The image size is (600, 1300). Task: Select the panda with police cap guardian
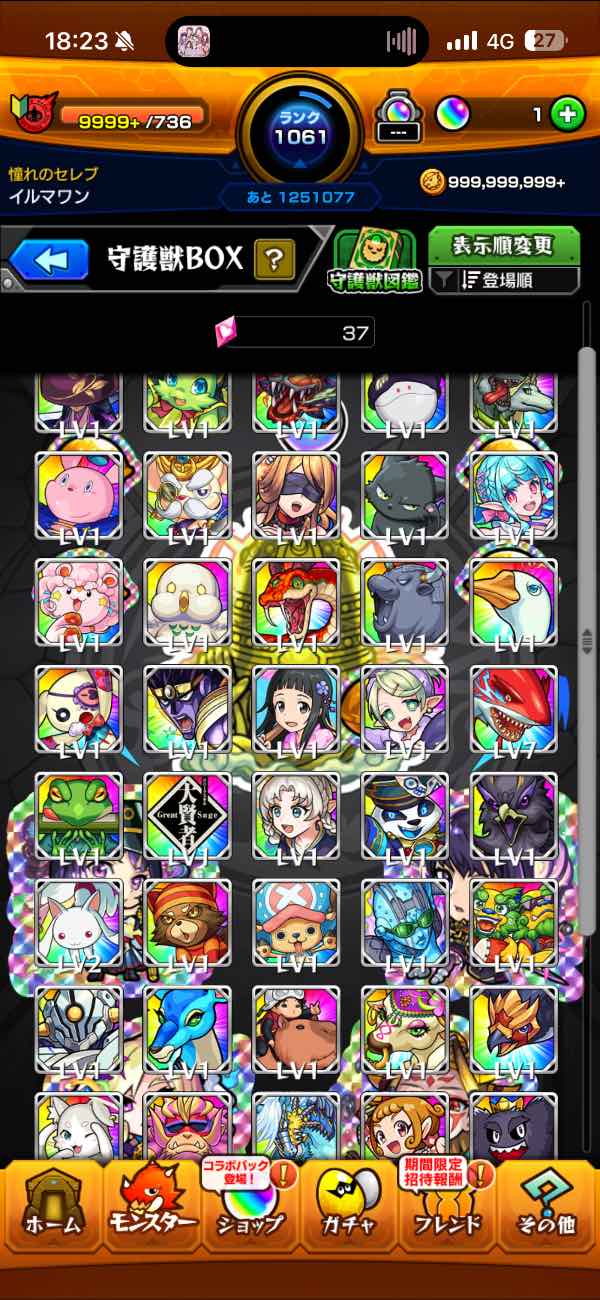pyautogui.click(x=404, y=816)
